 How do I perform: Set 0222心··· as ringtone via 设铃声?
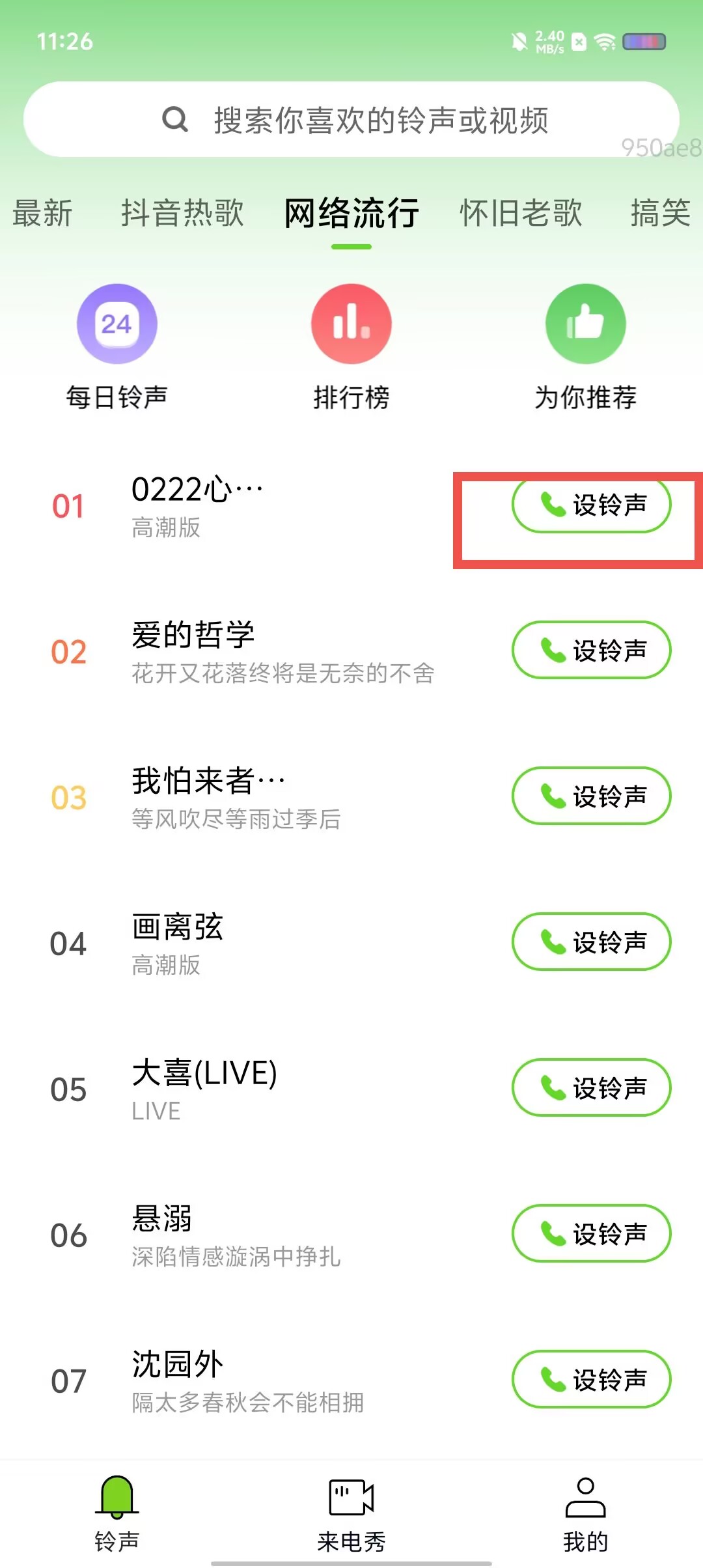pyautogui.click(x=591, y=505)
